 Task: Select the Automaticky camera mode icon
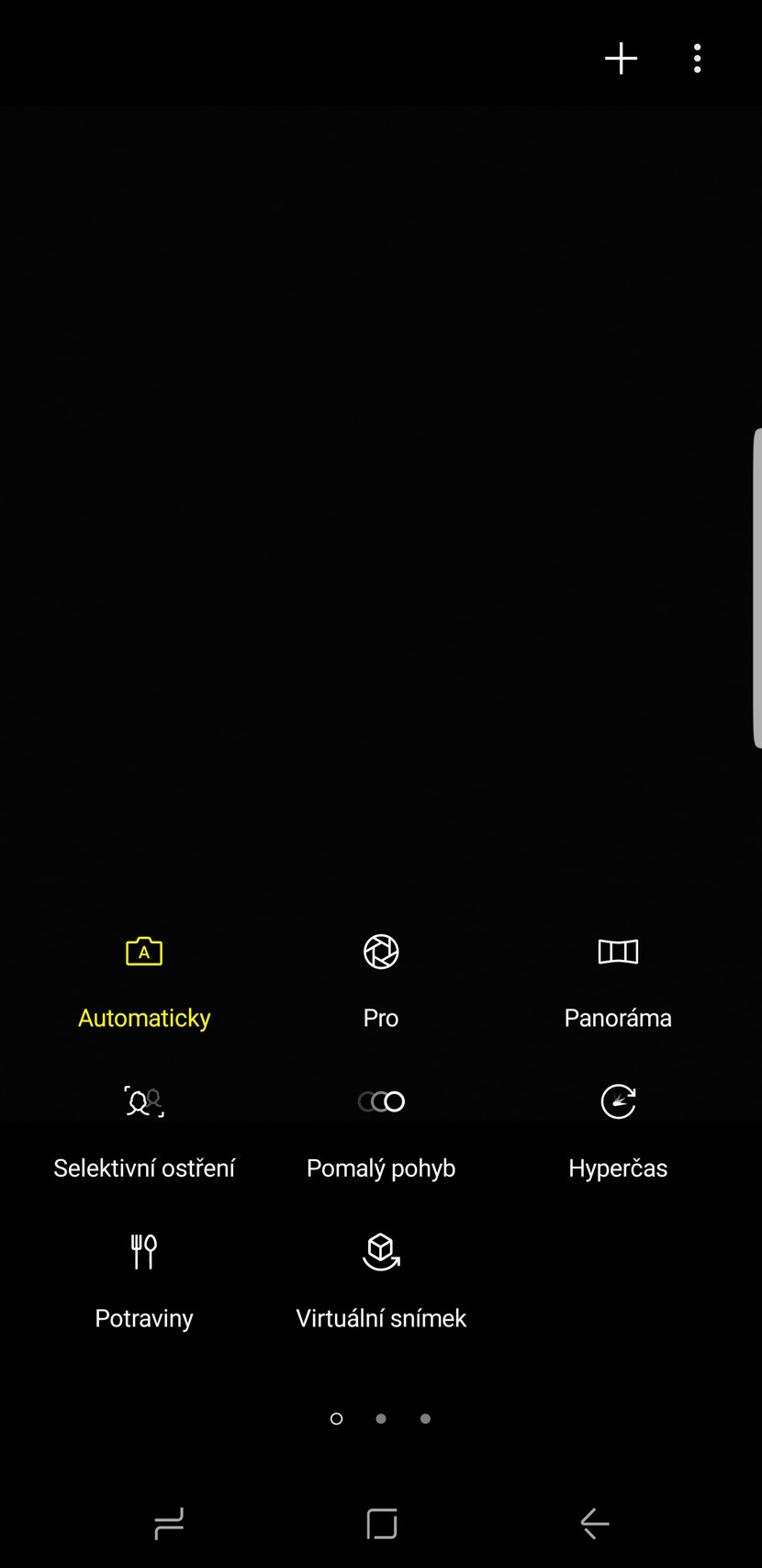click(143, 953)
